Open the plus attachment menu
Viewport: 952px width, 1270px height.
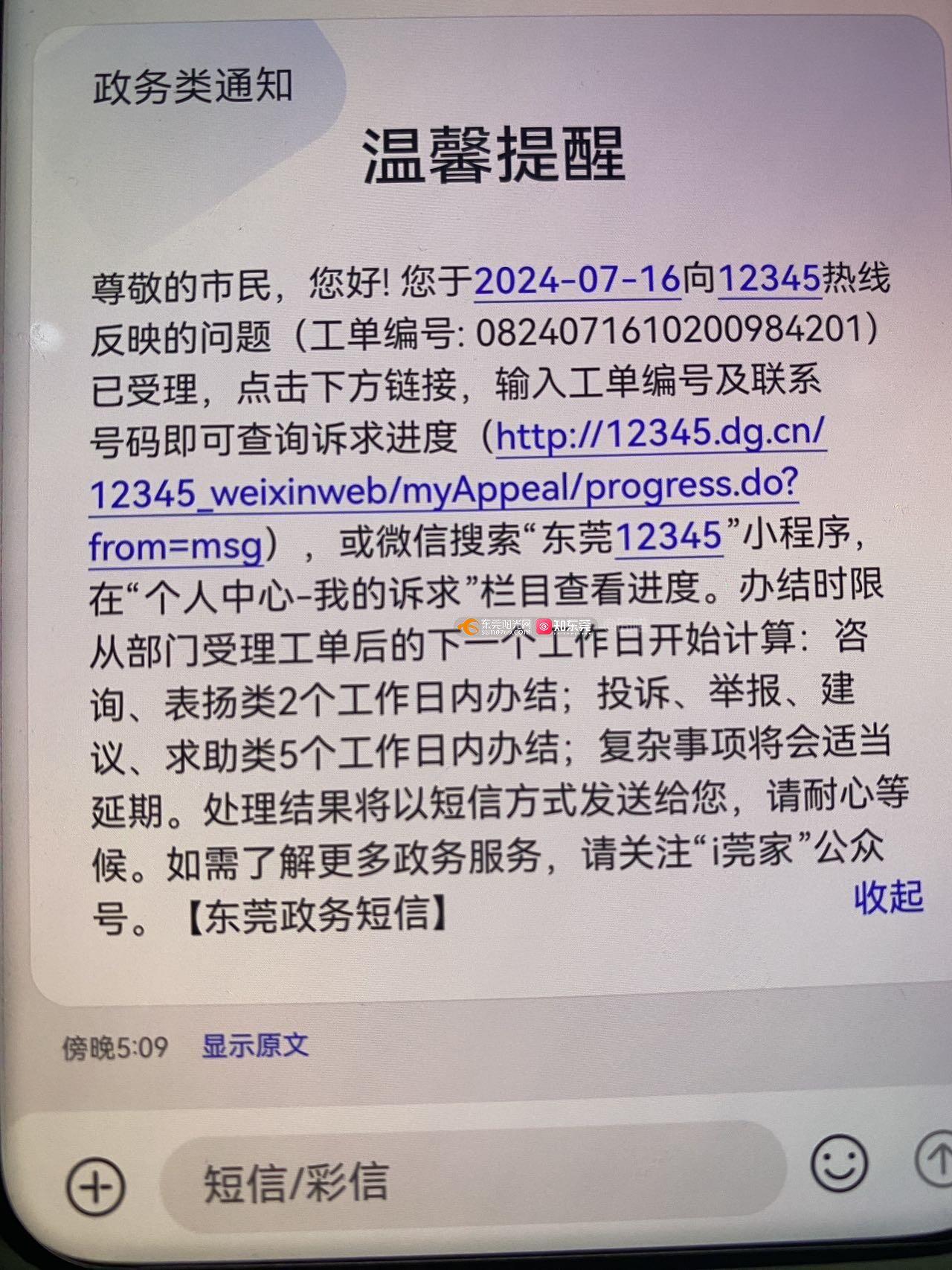(x=96, y=1185)
